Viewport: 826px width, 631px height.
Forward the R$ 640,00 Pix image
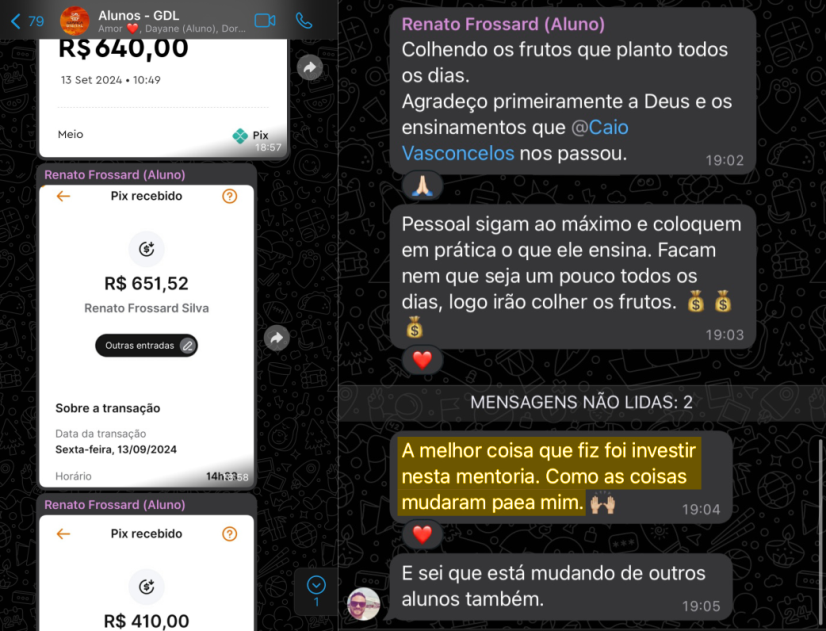pyautogui.click(x=310, y=67)
